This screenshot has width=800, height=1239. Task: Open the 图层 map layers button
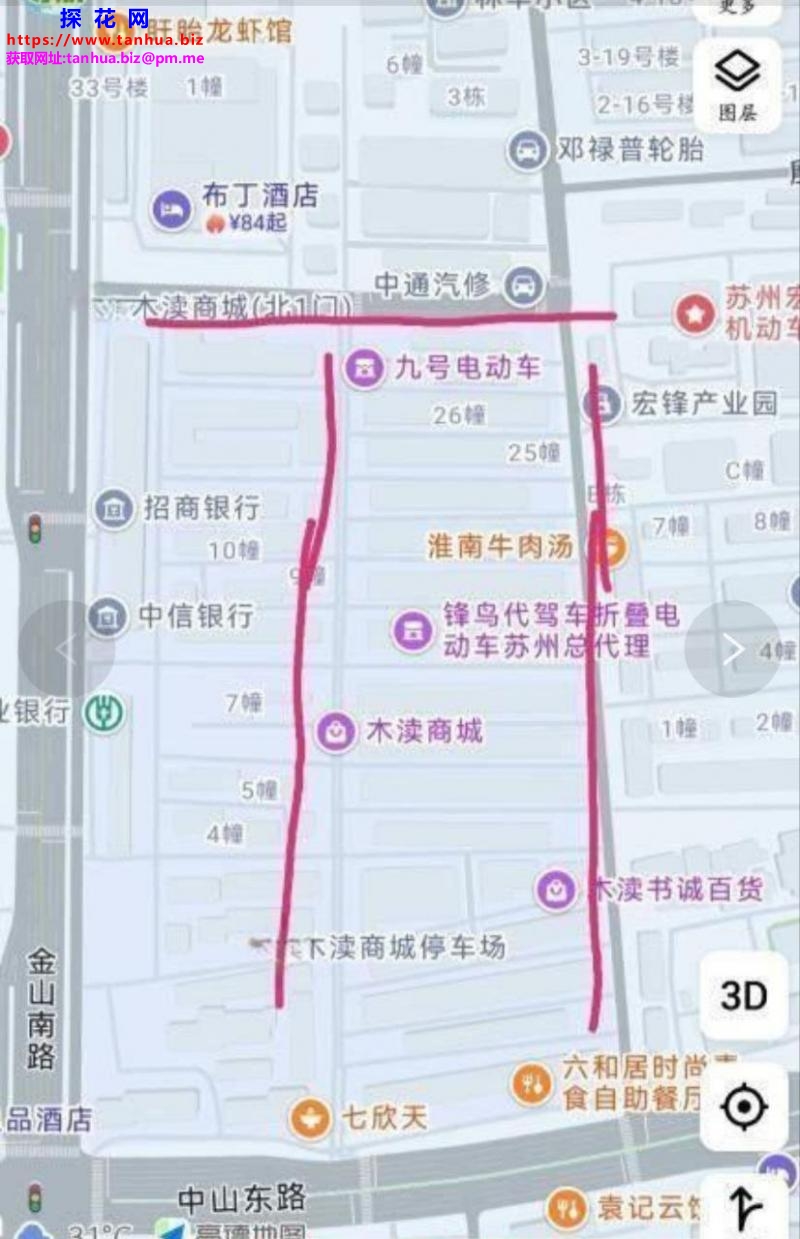point(738,85)
